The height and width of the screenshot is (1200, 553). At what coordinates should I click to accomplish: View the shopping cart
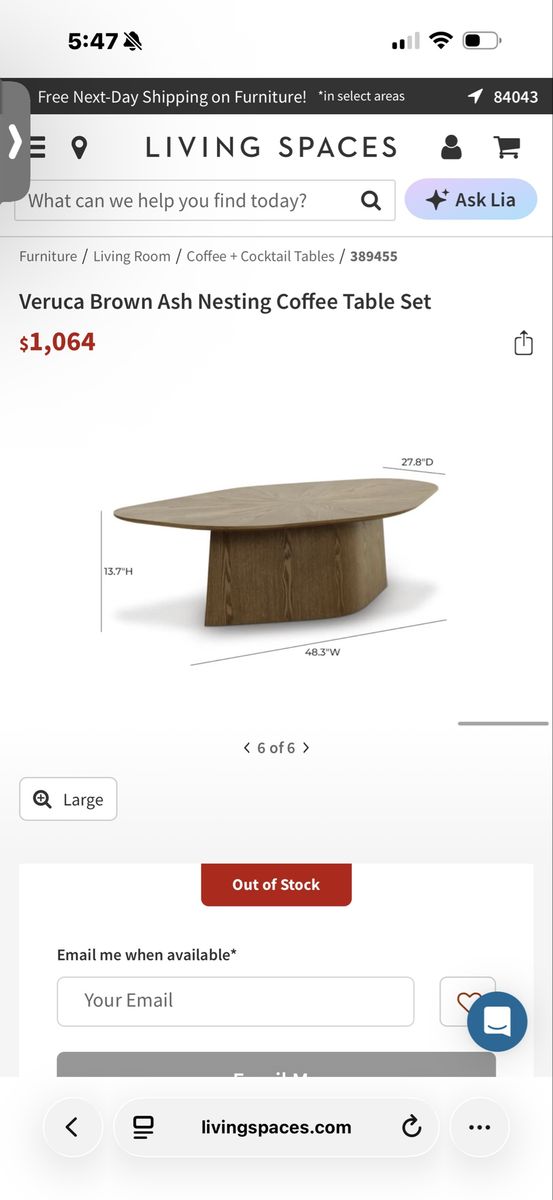(x=507, y=147)
